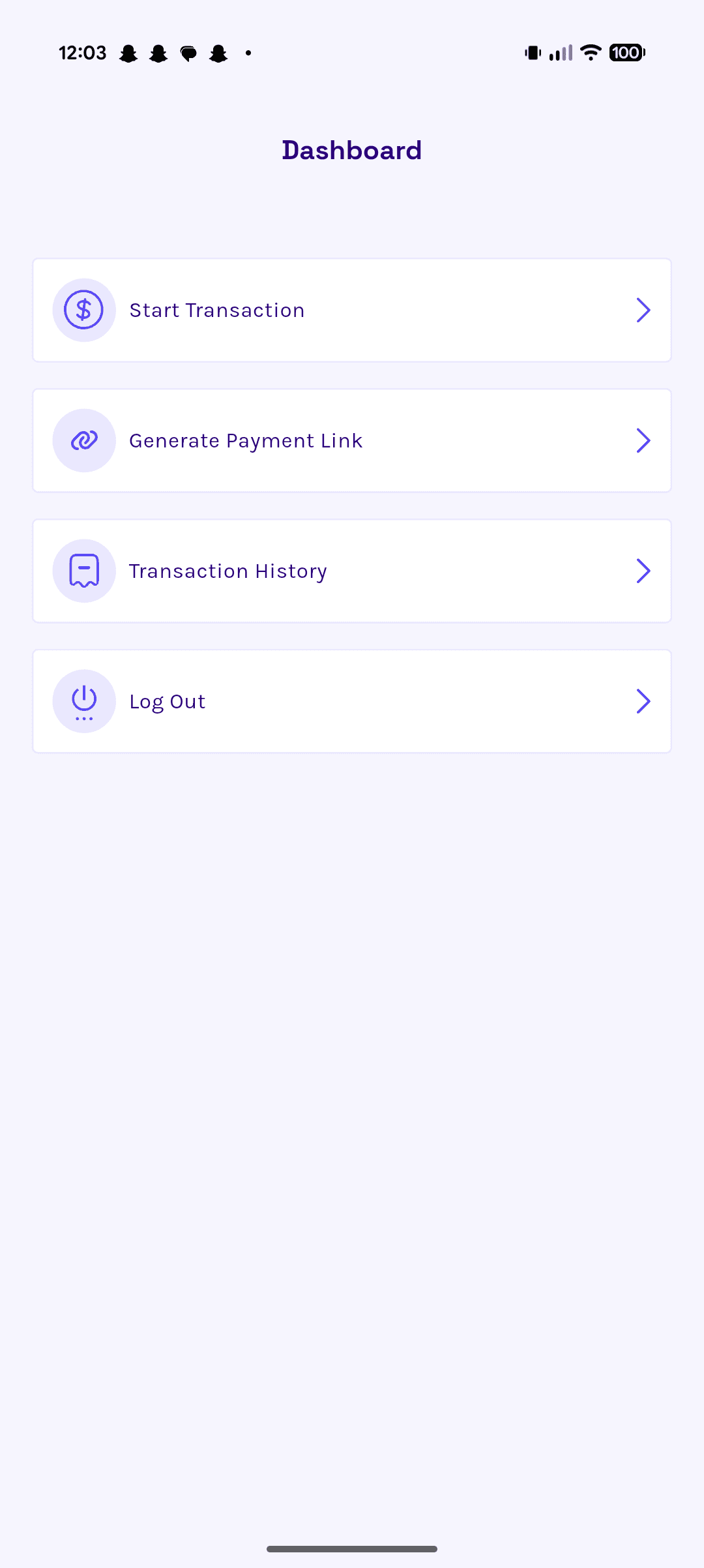Select Generate Payment Link
The image size is (704, 1568).
352,441
